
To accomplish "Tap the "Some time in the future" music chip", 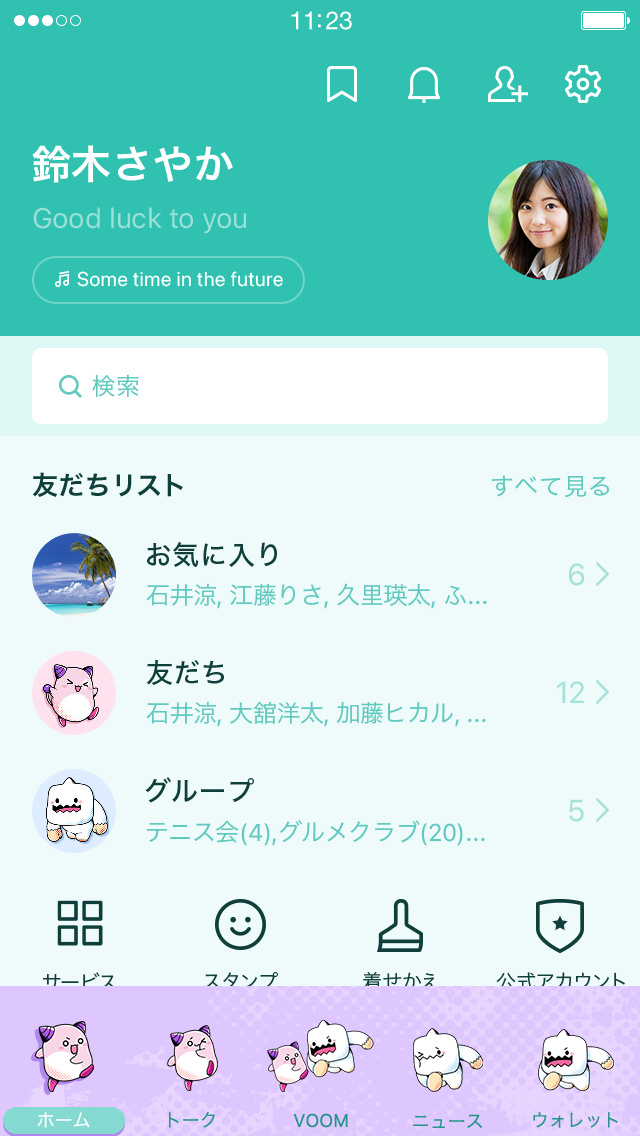I will 168,280.
